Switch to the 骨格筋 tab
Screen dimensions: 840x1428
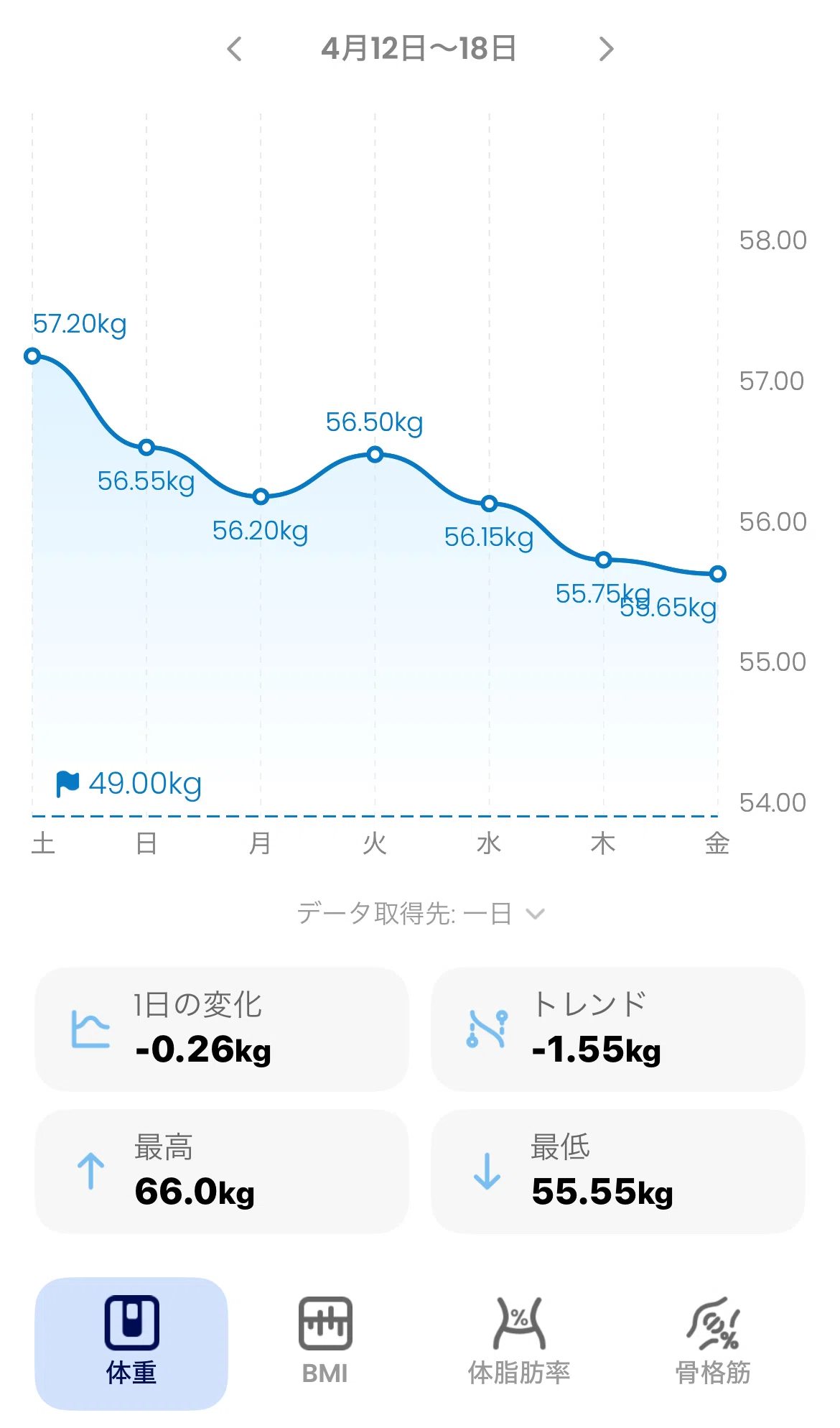click(x=713, y=1343)
